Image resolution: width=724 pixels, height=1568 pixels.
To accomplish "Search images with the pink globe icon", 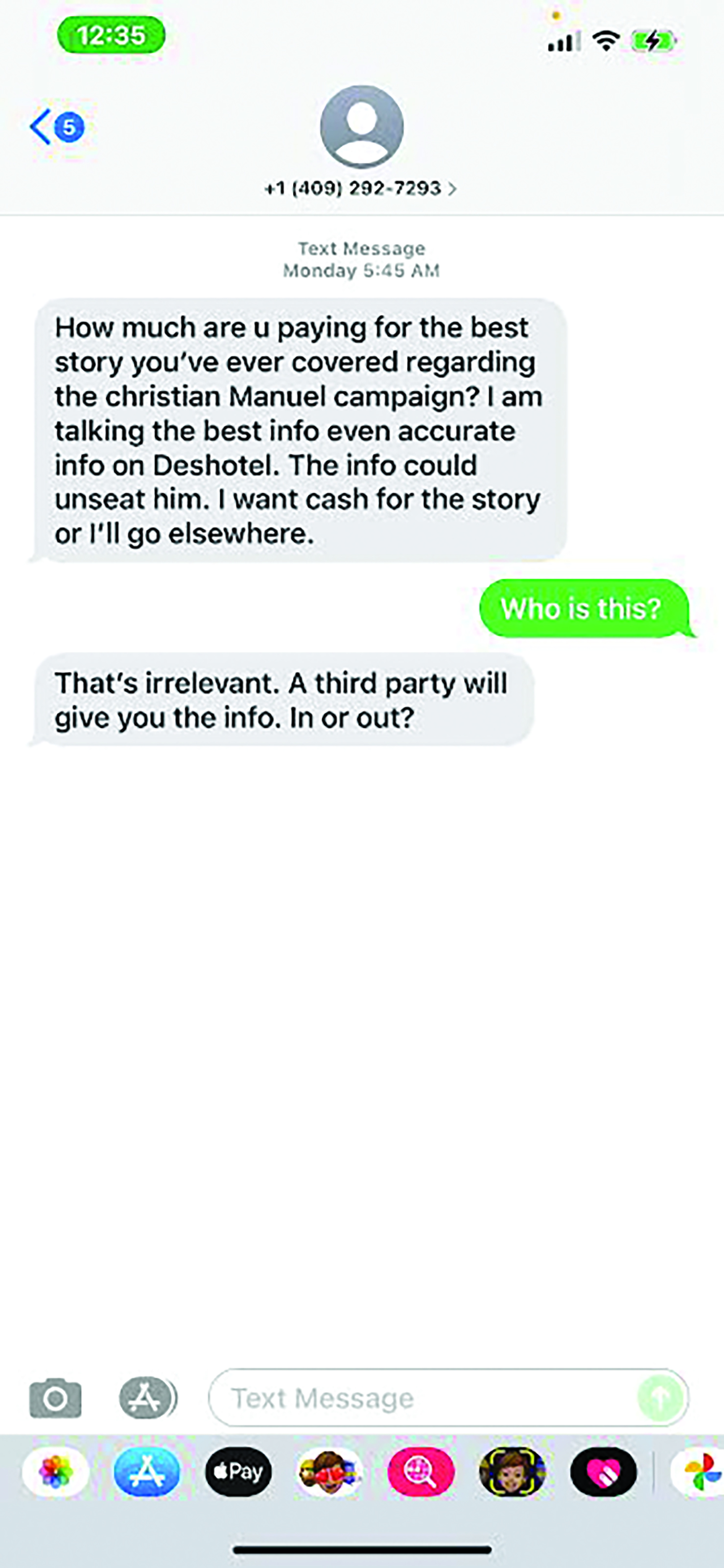I will 421,1472.
